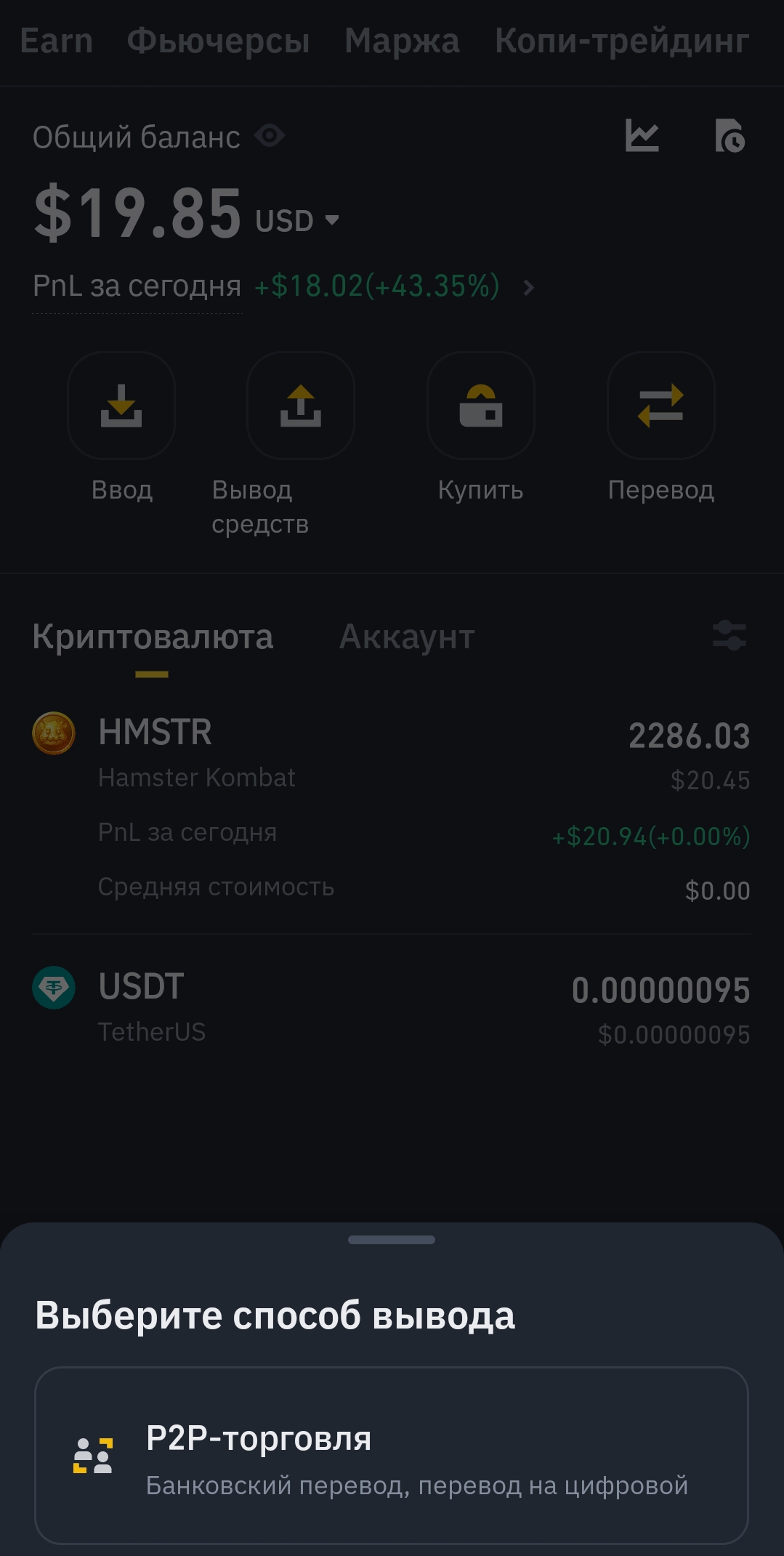This screenshot has width=784, height=1556.
Task: Switch to the Фьючерсы tab
Action: point(218,41)
